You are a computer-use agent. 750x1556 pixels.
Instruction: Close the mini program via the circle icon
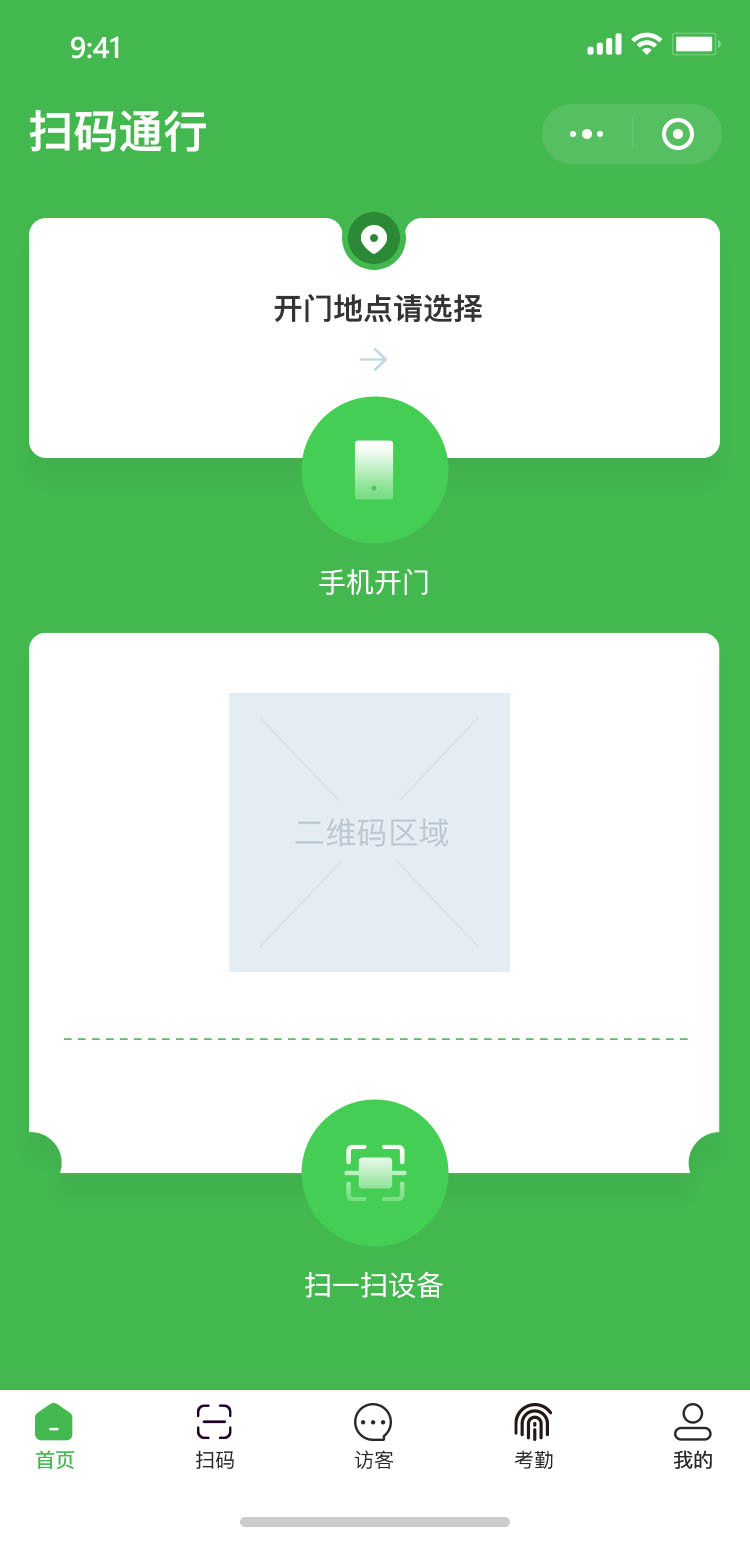(678, 134)
